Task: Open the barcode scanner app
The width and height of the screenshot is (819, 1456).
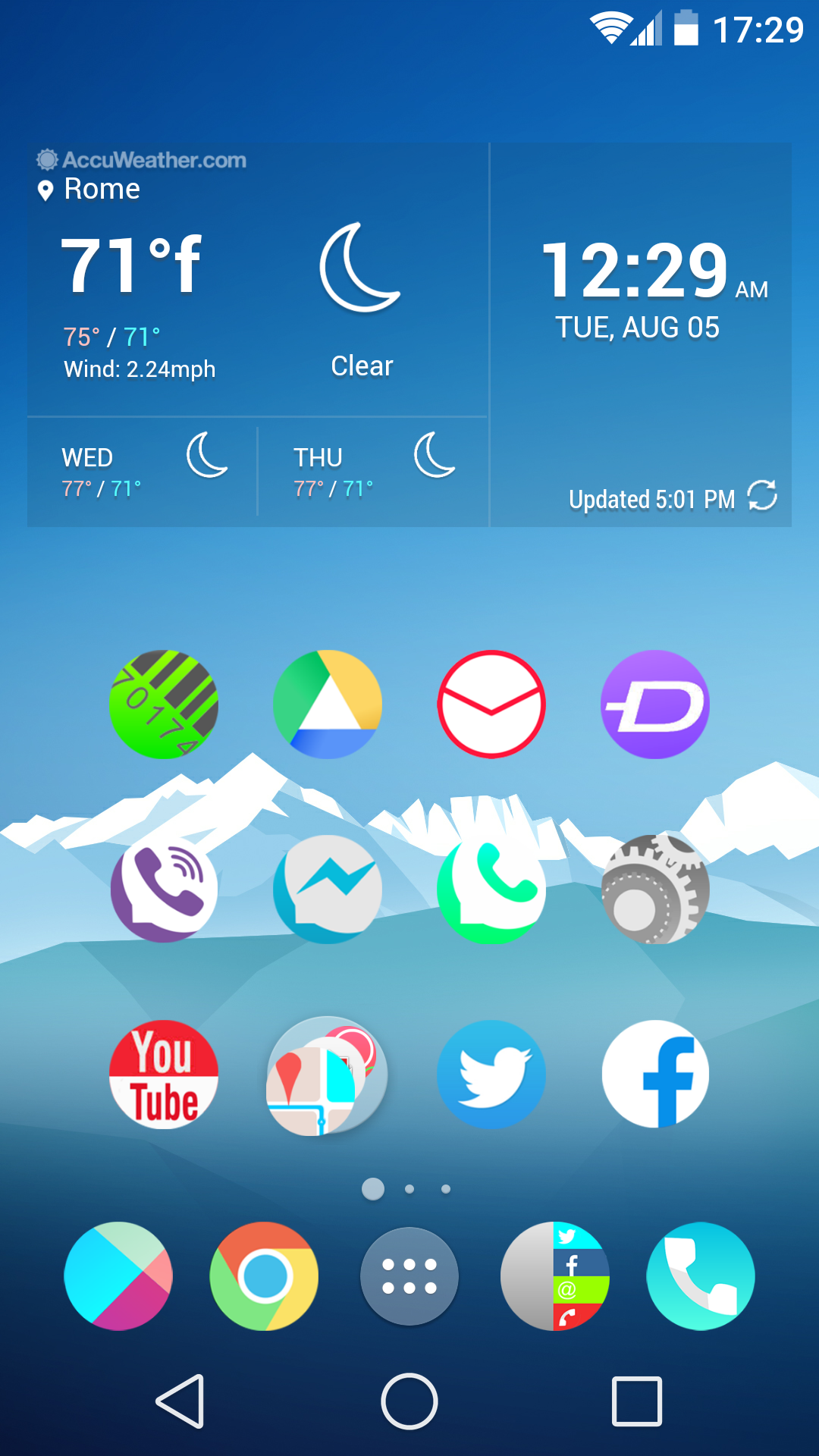Action: tap(163, 704)
